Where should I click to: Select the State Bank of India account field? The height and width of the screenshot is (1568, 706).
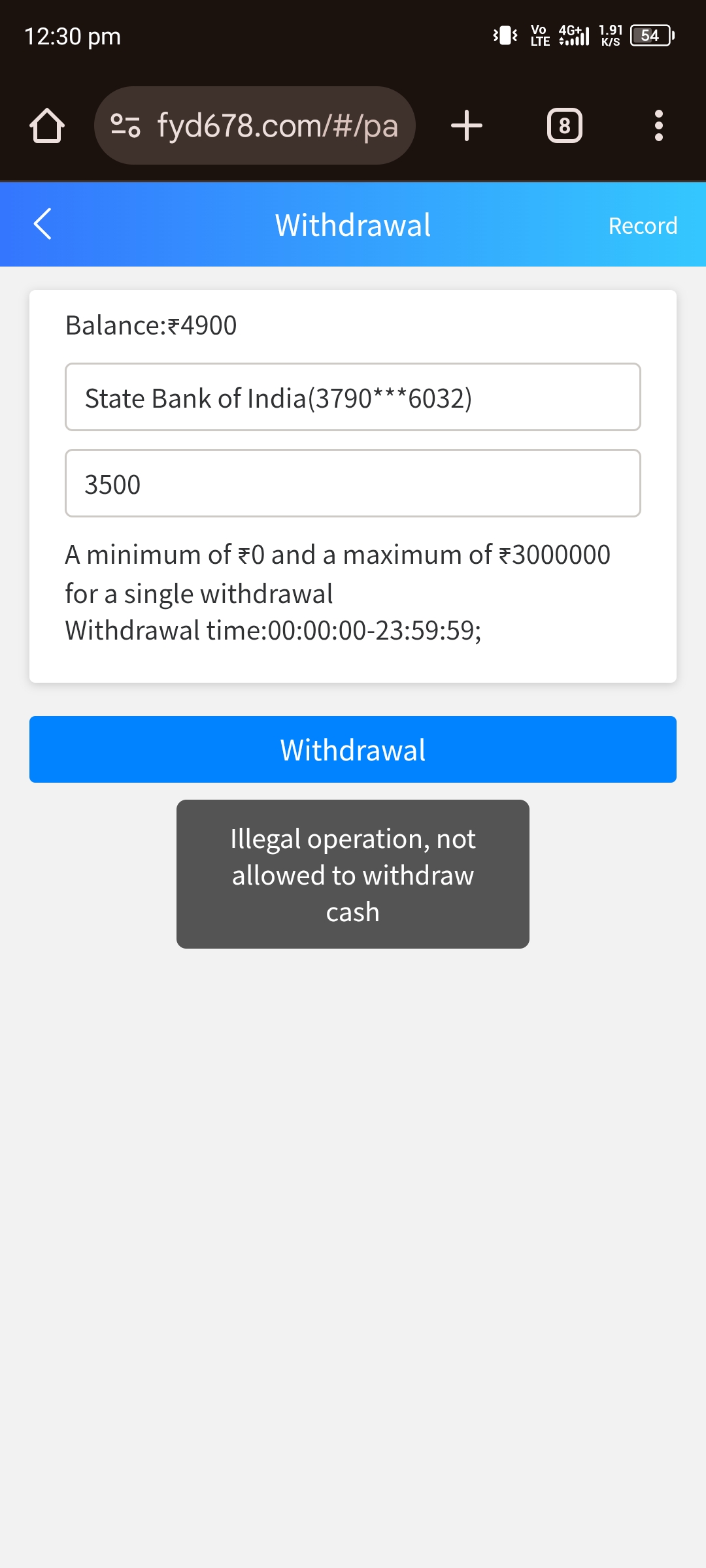[x=352, y=397]
